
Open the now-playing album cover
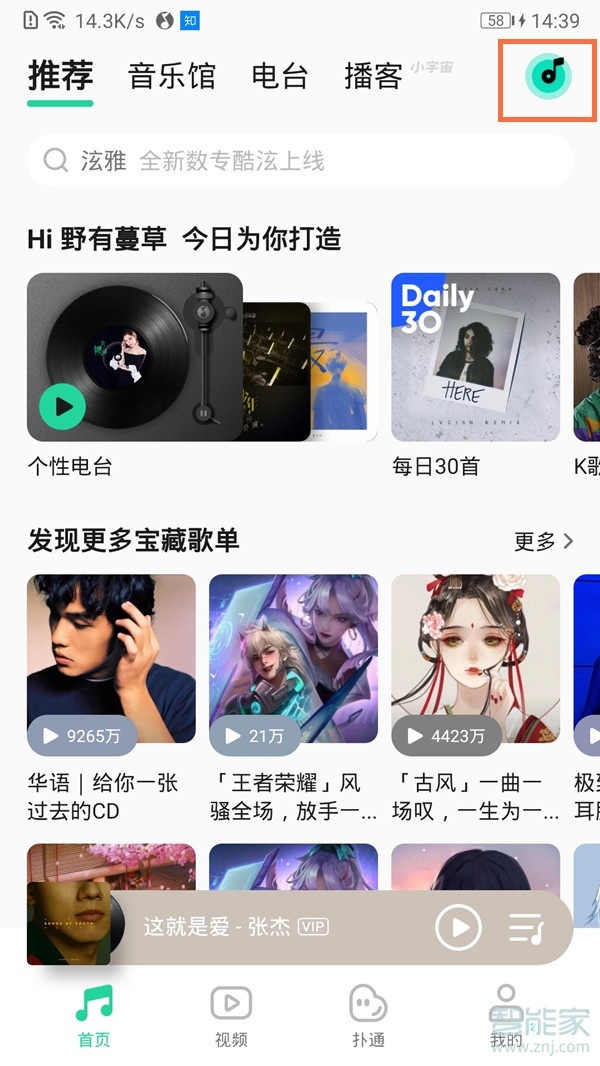(x=68, y=923)
